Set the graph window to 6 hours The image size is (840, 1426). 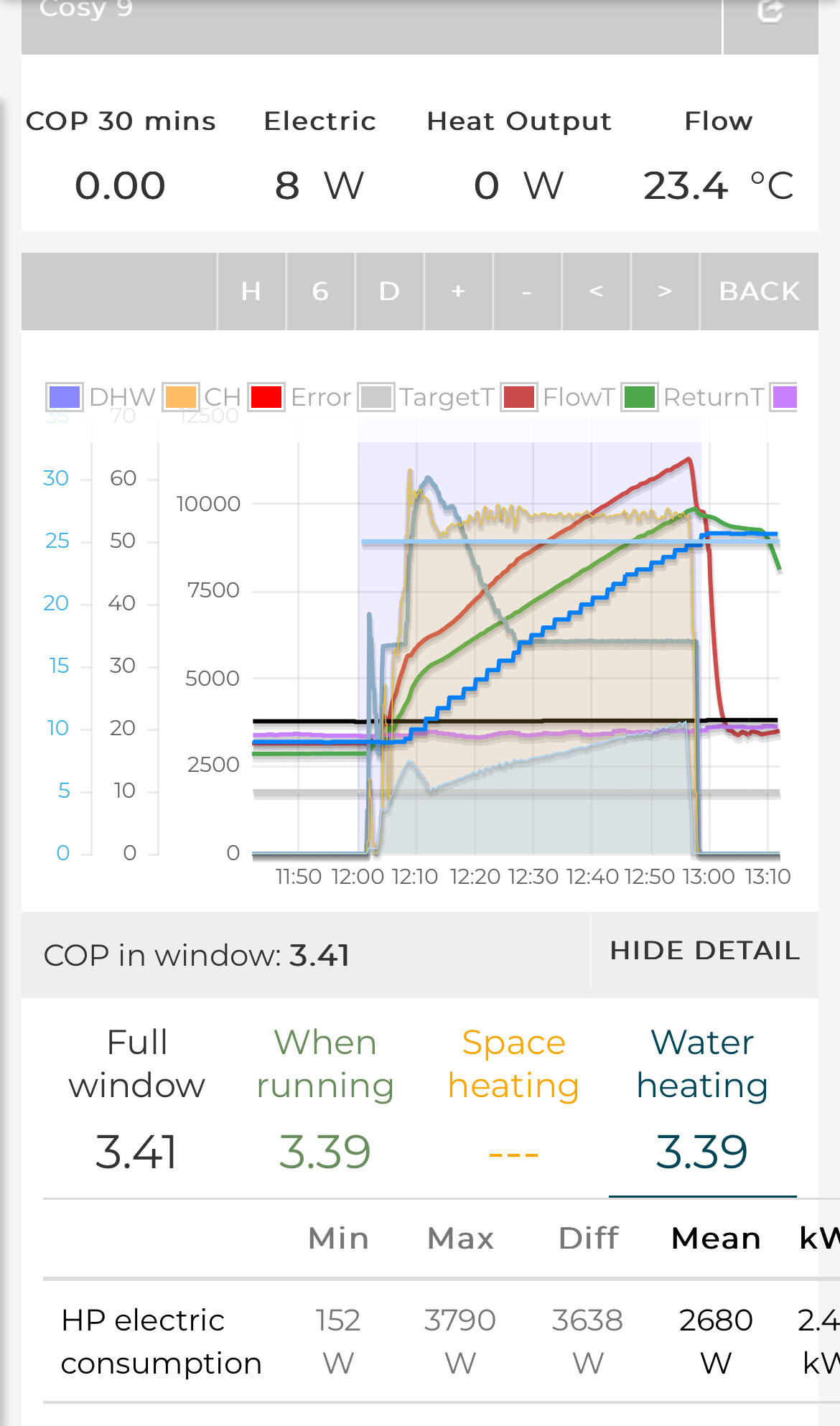[320, 292]
